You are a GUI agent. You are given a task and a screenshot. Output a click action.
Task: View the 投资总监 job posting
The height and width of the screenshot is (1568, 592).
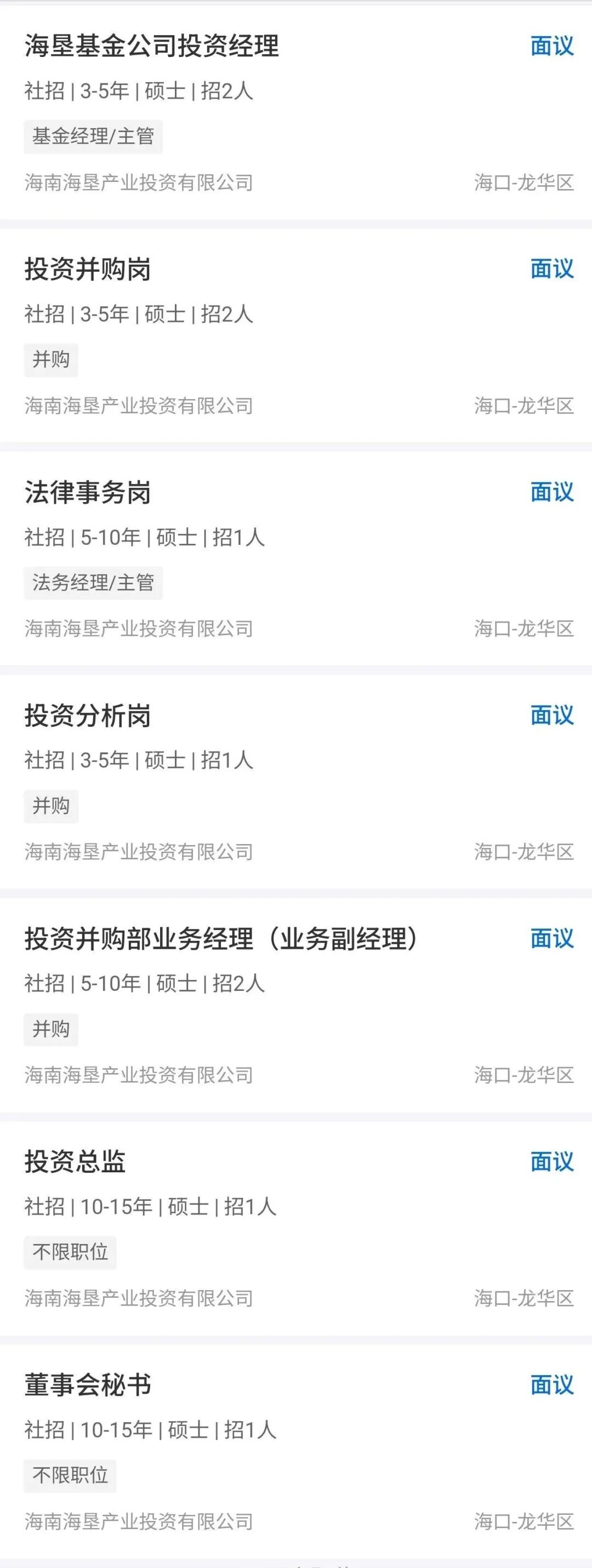coord(75,1162)
